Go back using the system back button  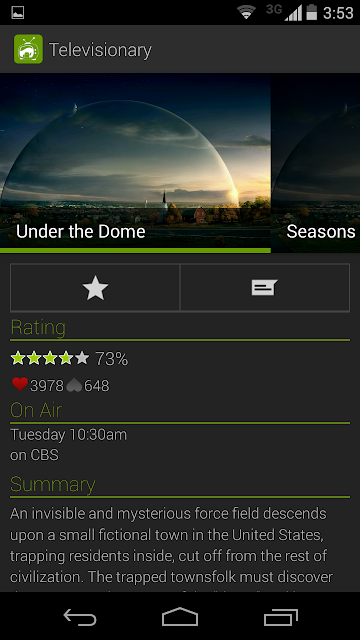click(80, 616)
